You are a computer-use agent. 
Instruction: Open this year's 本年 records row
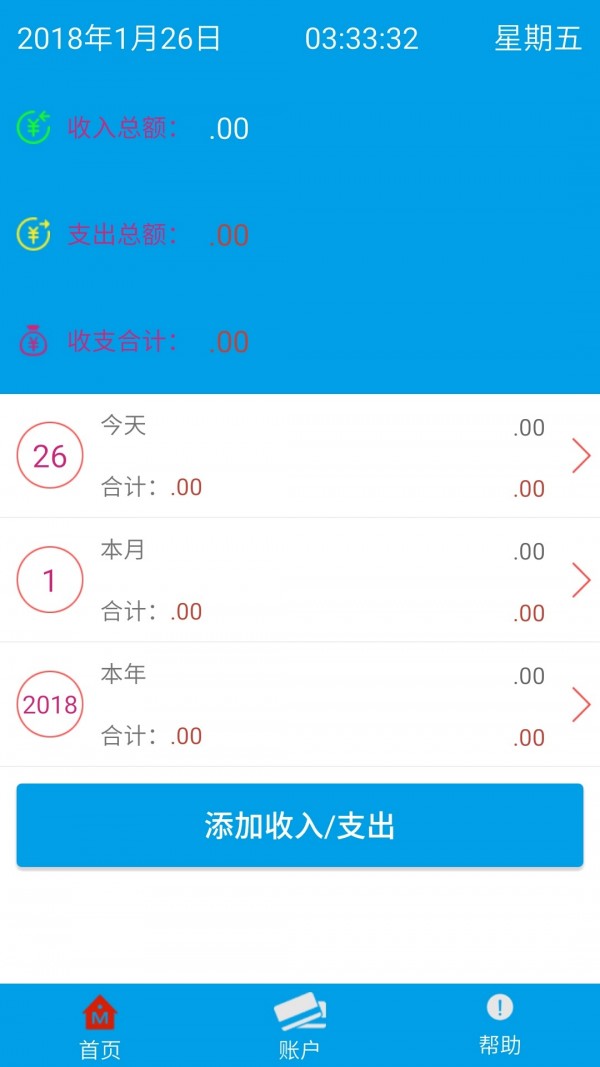(300, 705)
